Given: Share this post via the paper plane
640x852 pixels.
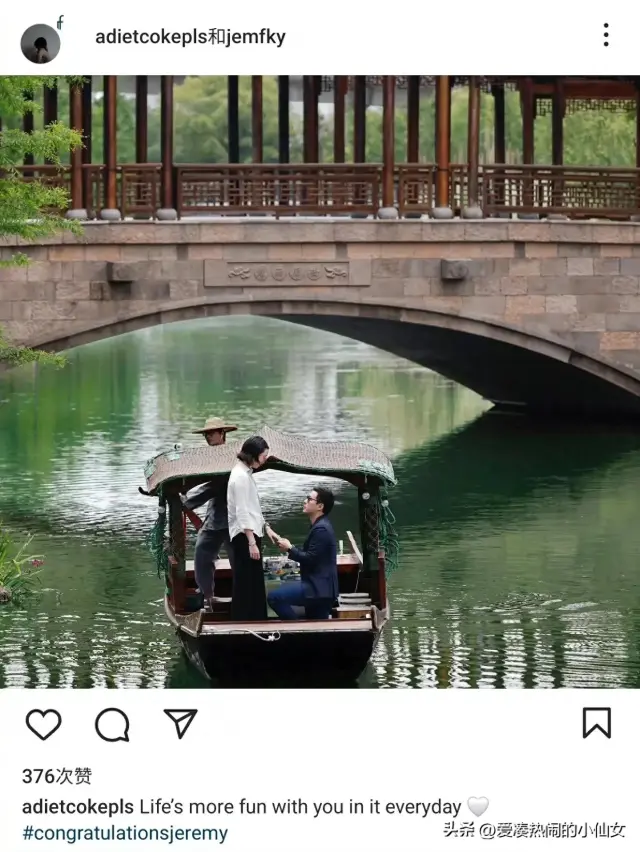Looking at the screenshot, I should pos(180,723).
